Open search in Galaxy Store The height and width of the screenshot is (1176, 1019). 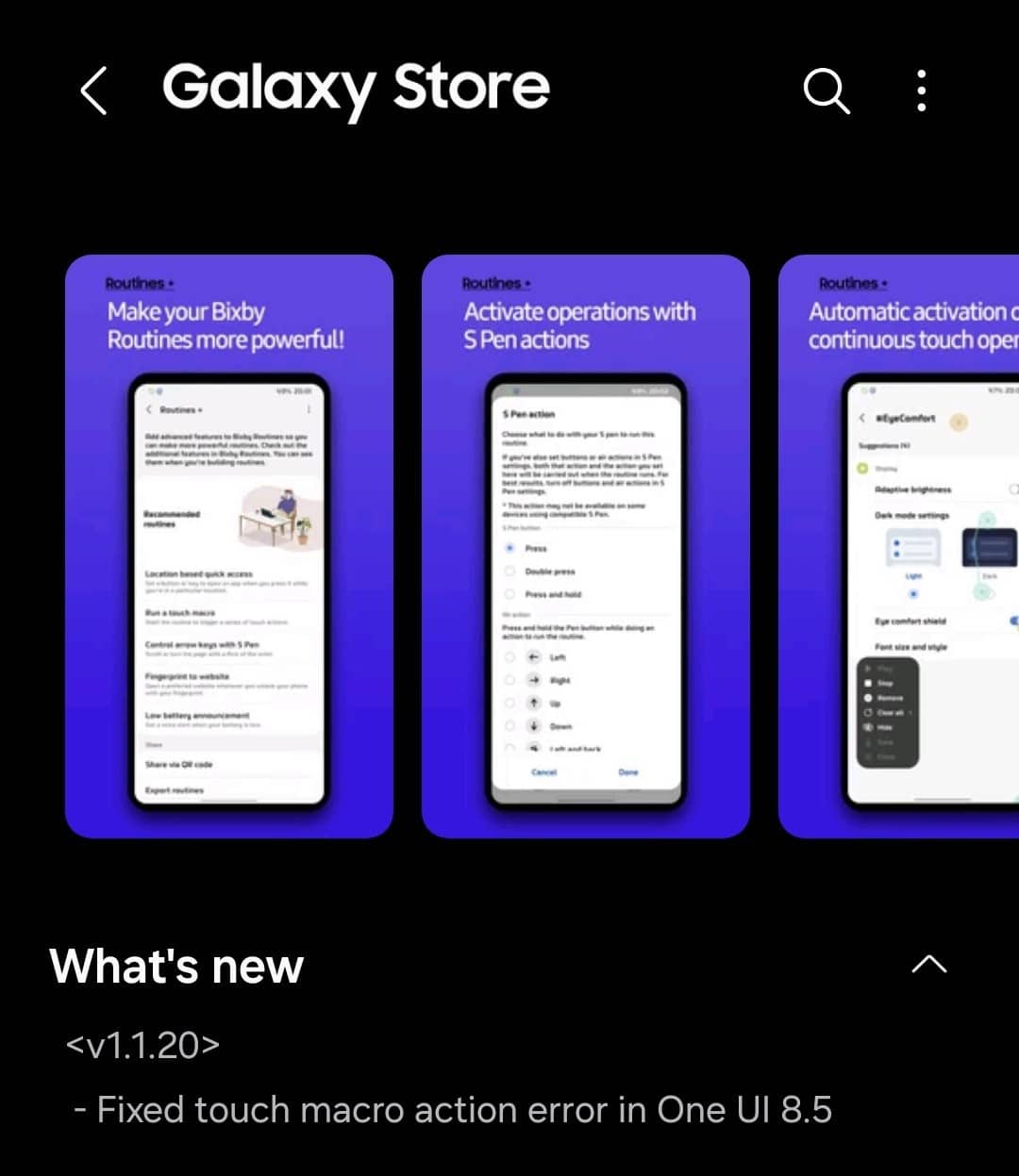pos(827,91)
